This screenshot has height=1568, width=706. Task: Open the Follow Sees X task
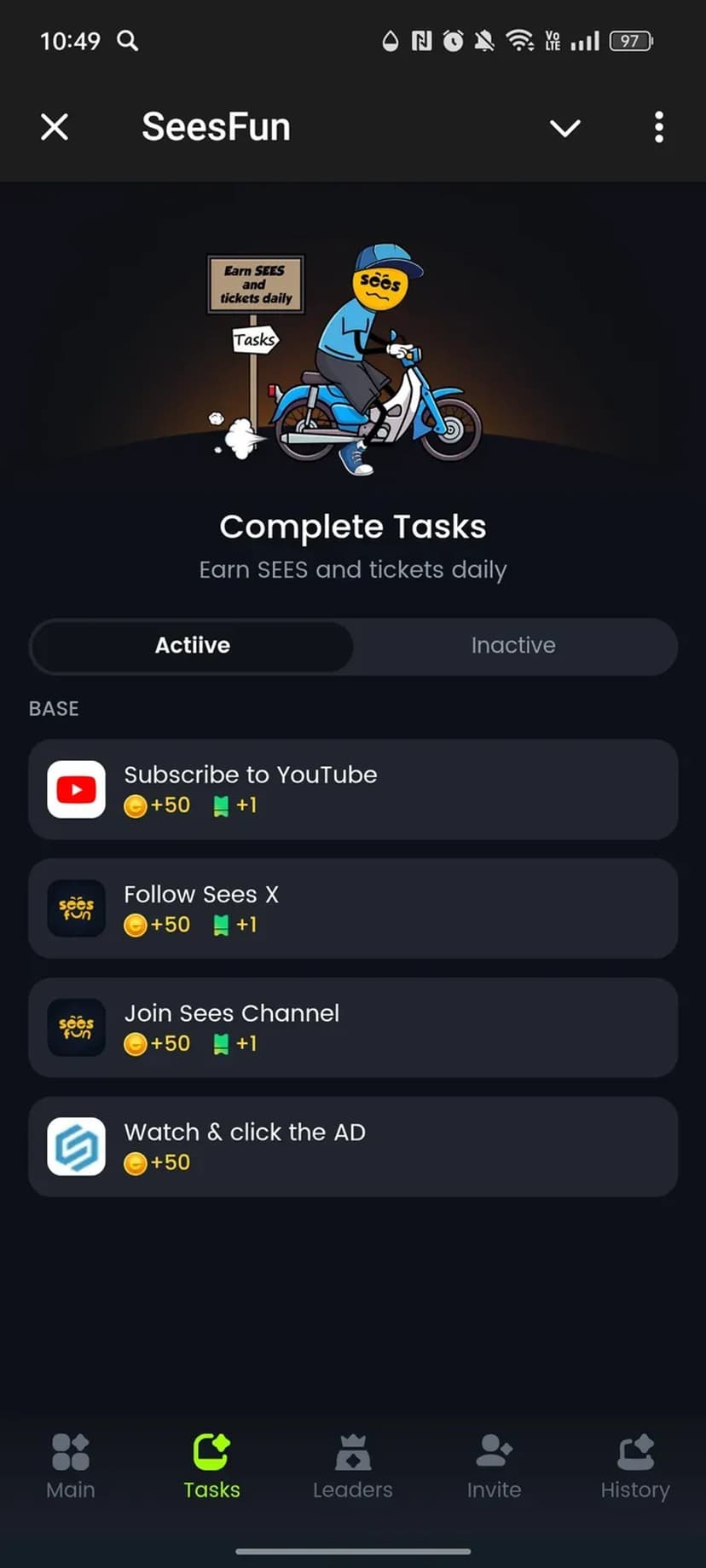353,908
